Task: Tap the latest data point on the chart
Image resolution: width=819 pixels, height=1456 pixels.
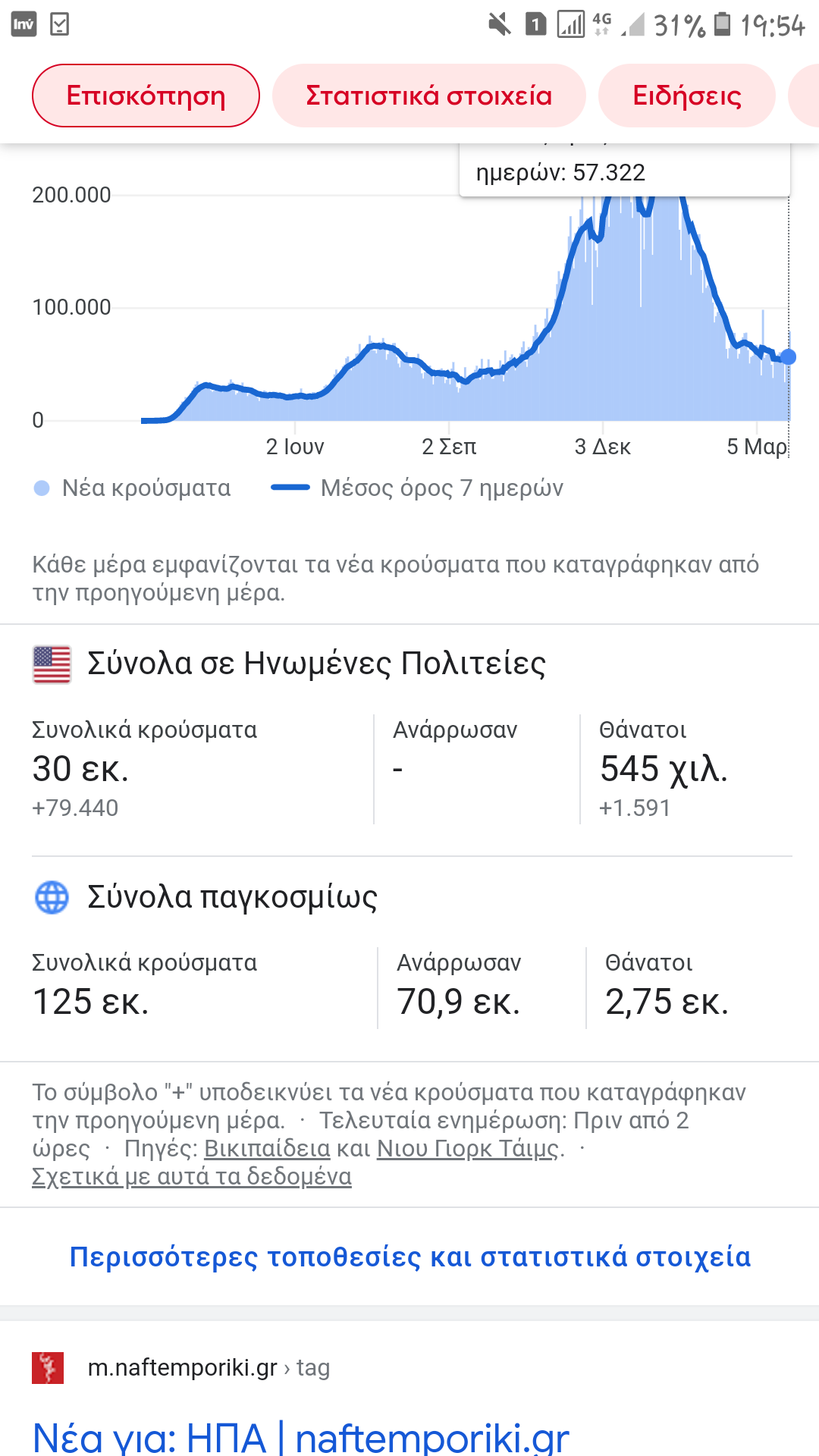Action: pos(788,356)
